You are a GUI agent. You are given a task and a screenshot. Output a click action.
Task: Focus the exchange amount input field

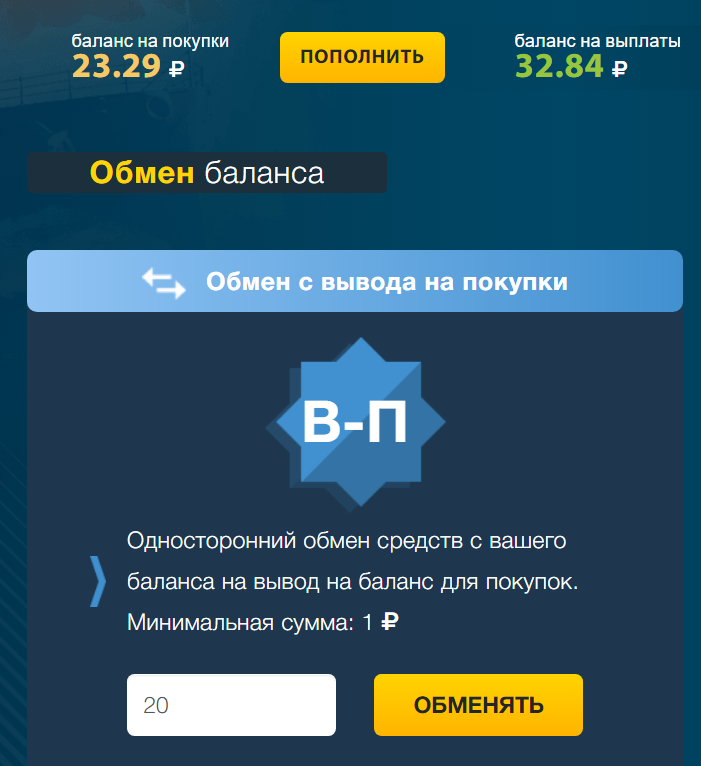point(231,705)
